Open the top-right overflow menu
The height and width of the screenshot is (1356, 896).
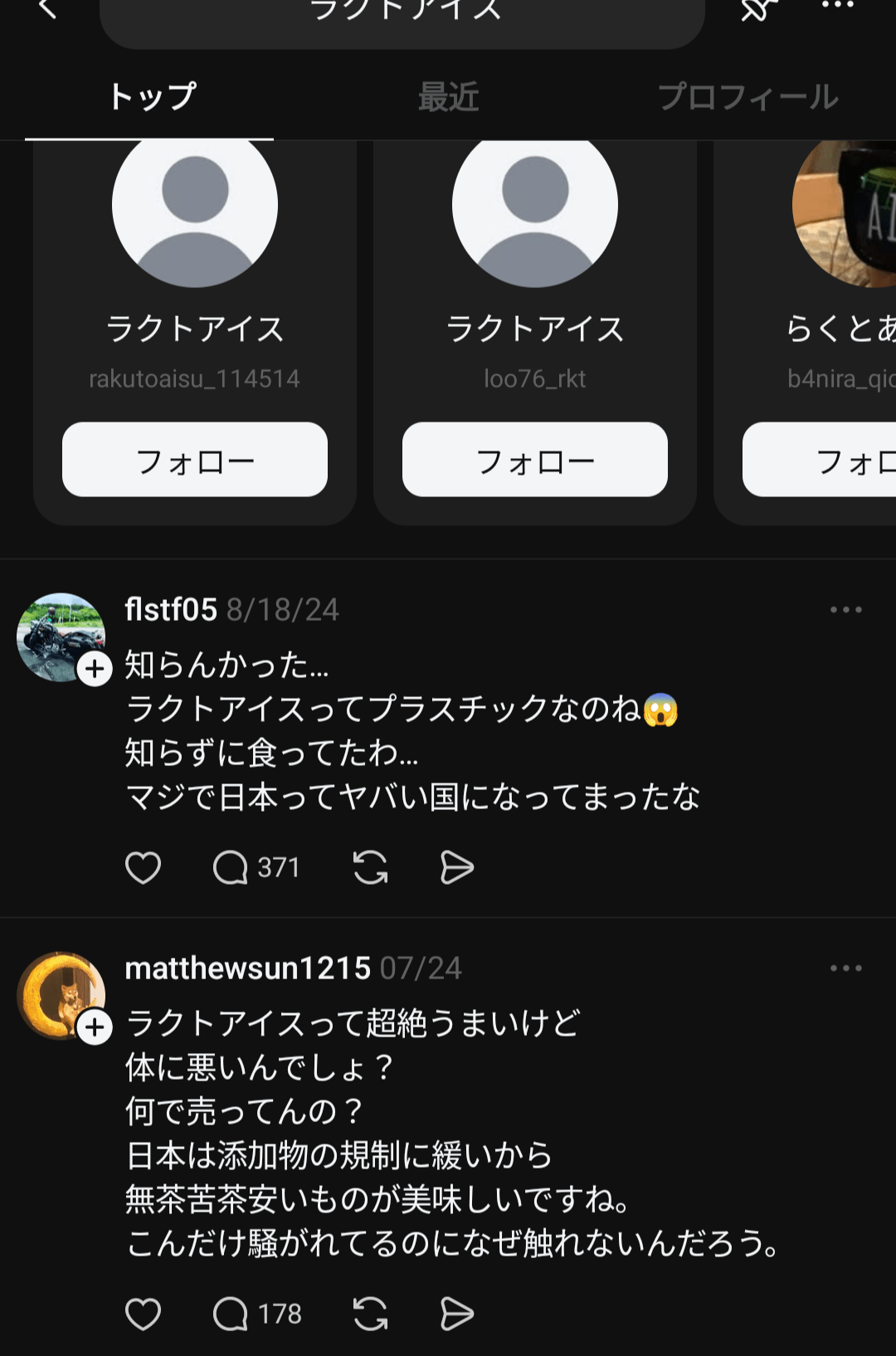[837, 7]
